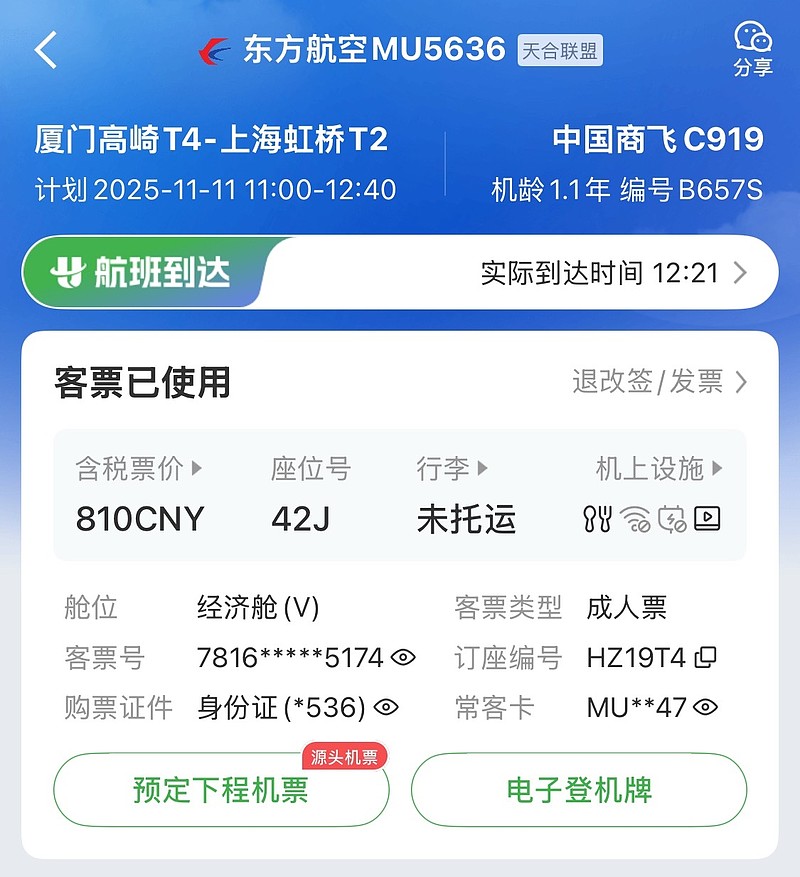This screenshot has height=877, width=800.
Task: Tap the East Airlines logo in the header
Action: 218,48
